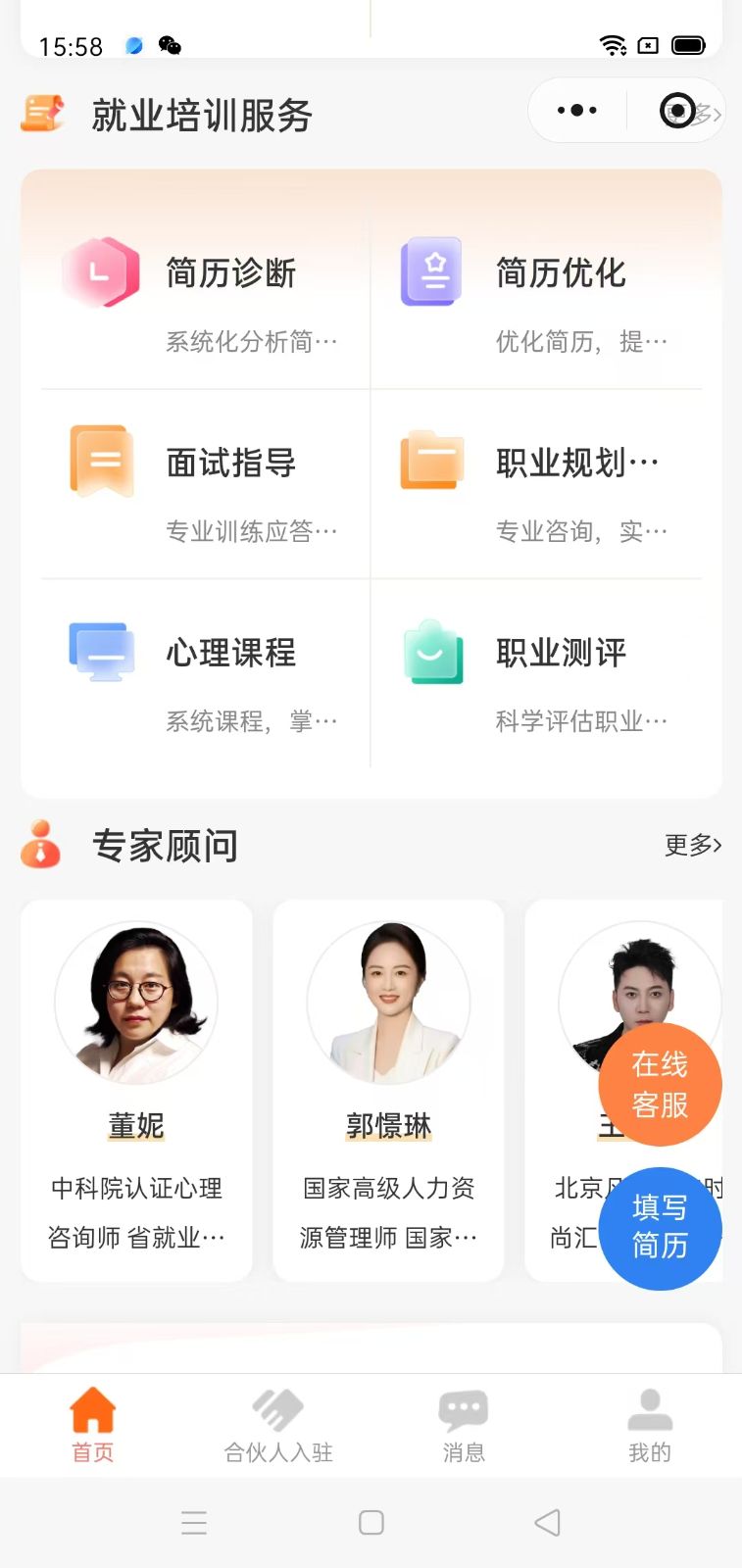Open 职业规划 service
The height and width of the screenshot is (1568, 742).
[x=536, y=484]
